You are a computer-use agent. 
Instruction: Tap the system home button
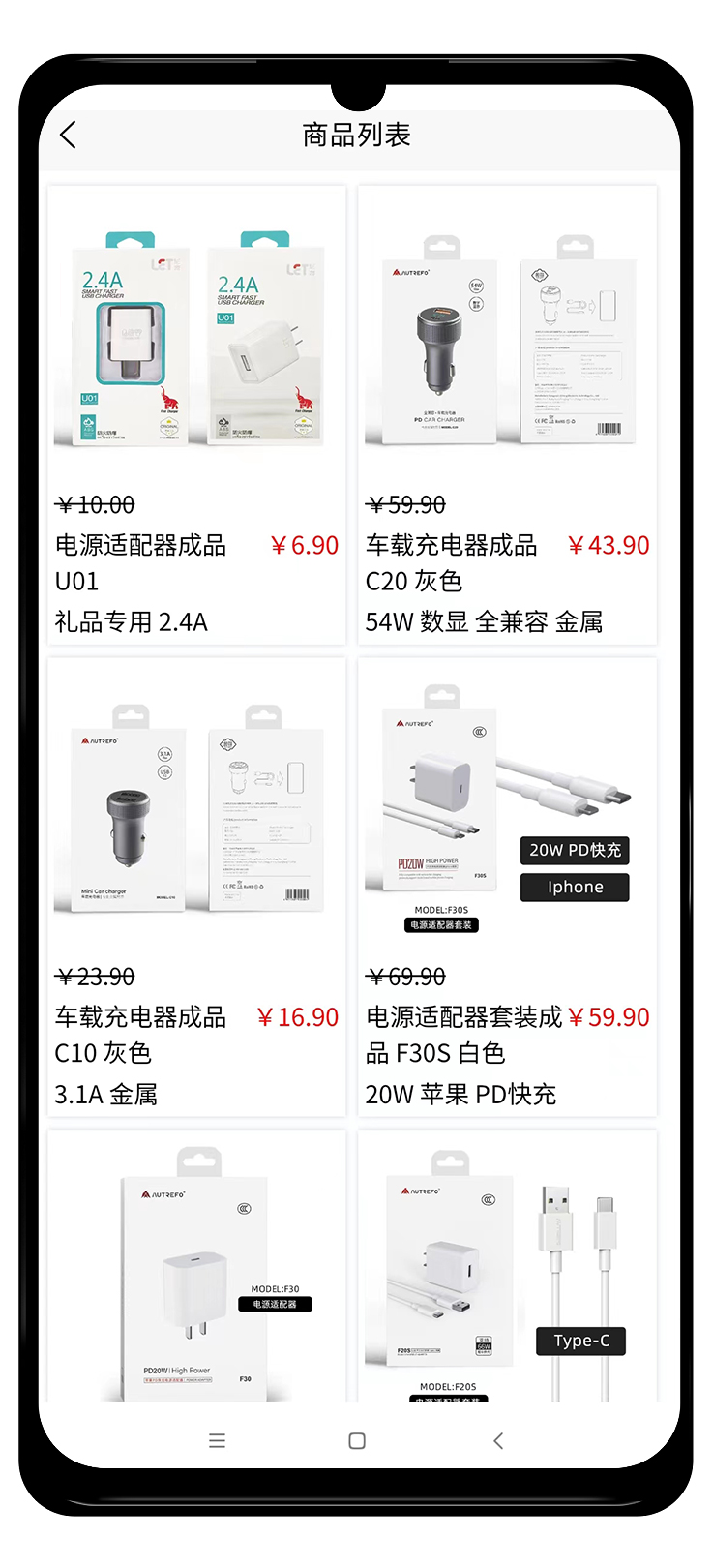357,1441
